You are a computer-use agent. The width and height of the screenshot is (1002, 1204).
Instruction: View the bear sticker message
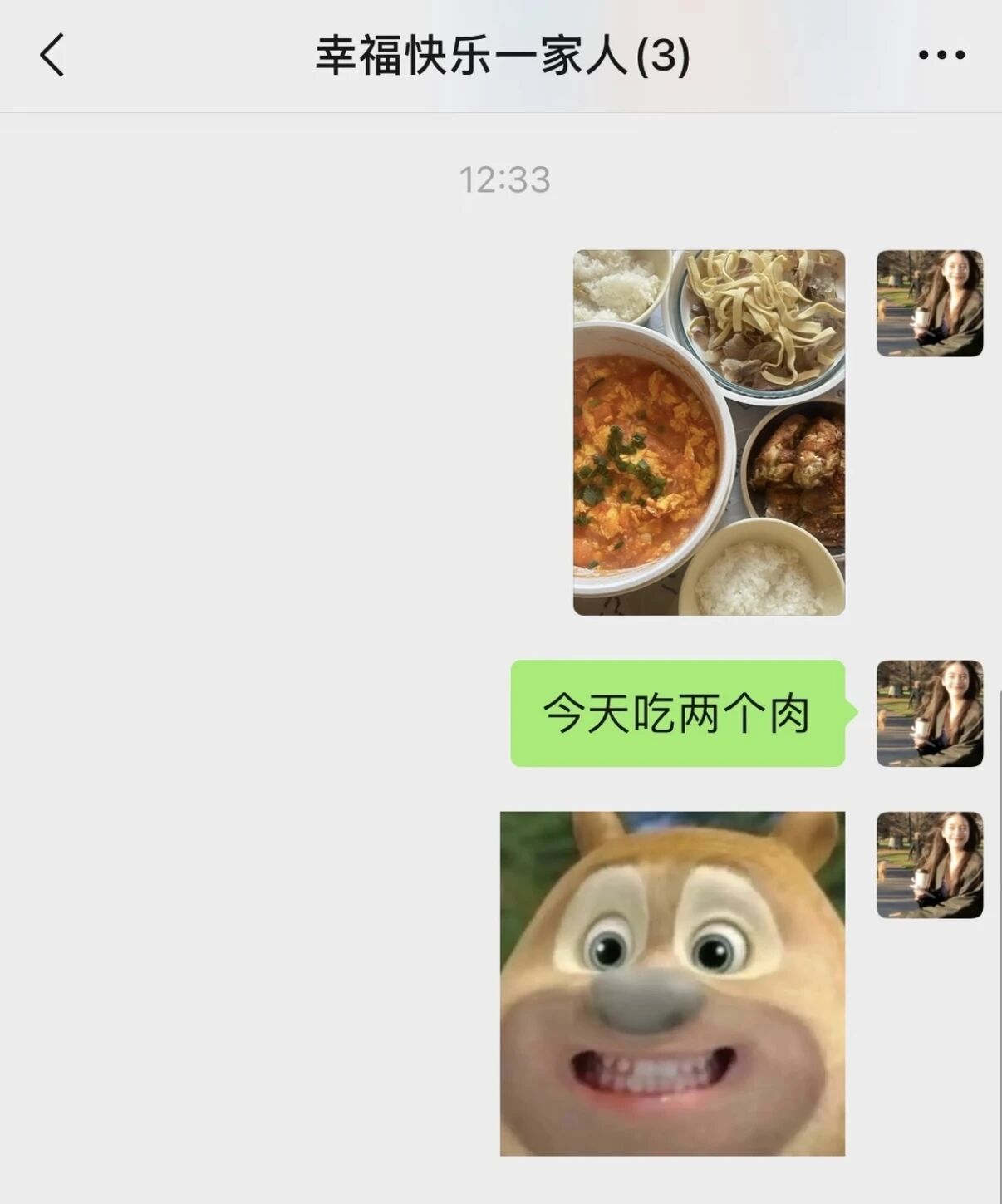[672, 983]
